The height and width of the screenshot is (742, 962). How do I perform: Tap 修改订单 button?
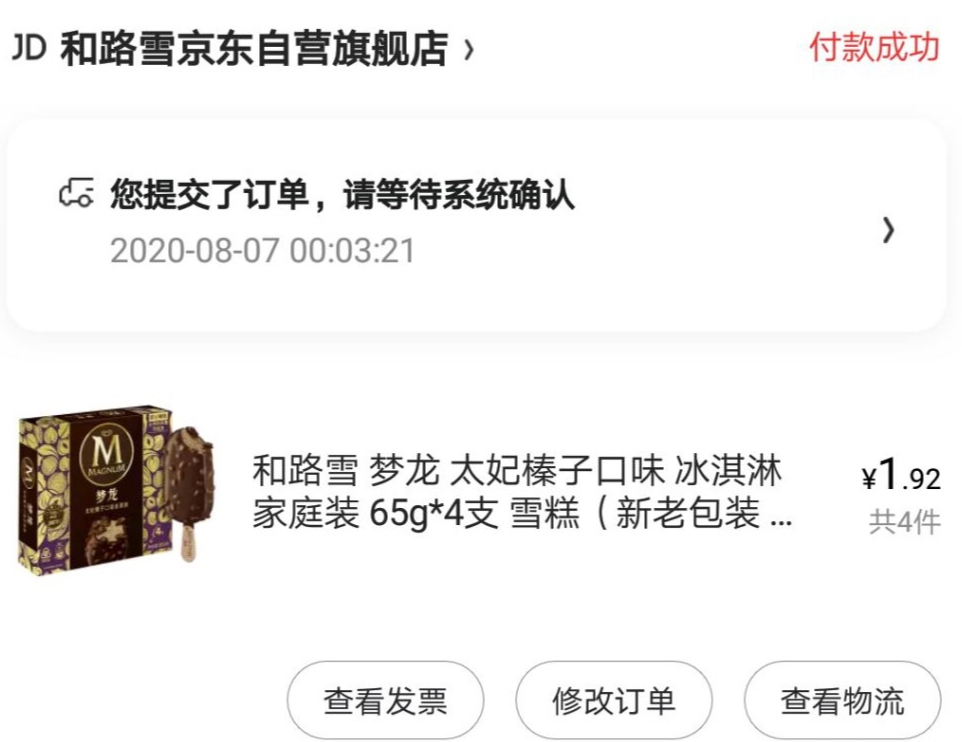pyautogui.click(x=613, y=700)
